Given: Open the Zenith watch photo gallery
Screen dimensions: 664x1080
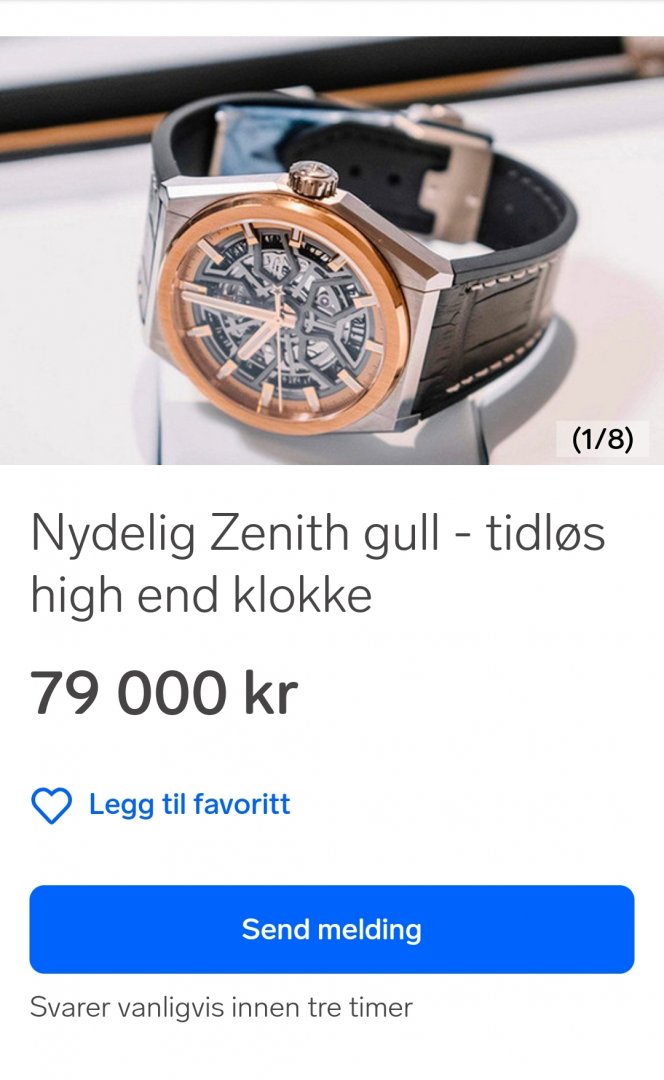Looking at the screenshot, I should coord(332,250).
